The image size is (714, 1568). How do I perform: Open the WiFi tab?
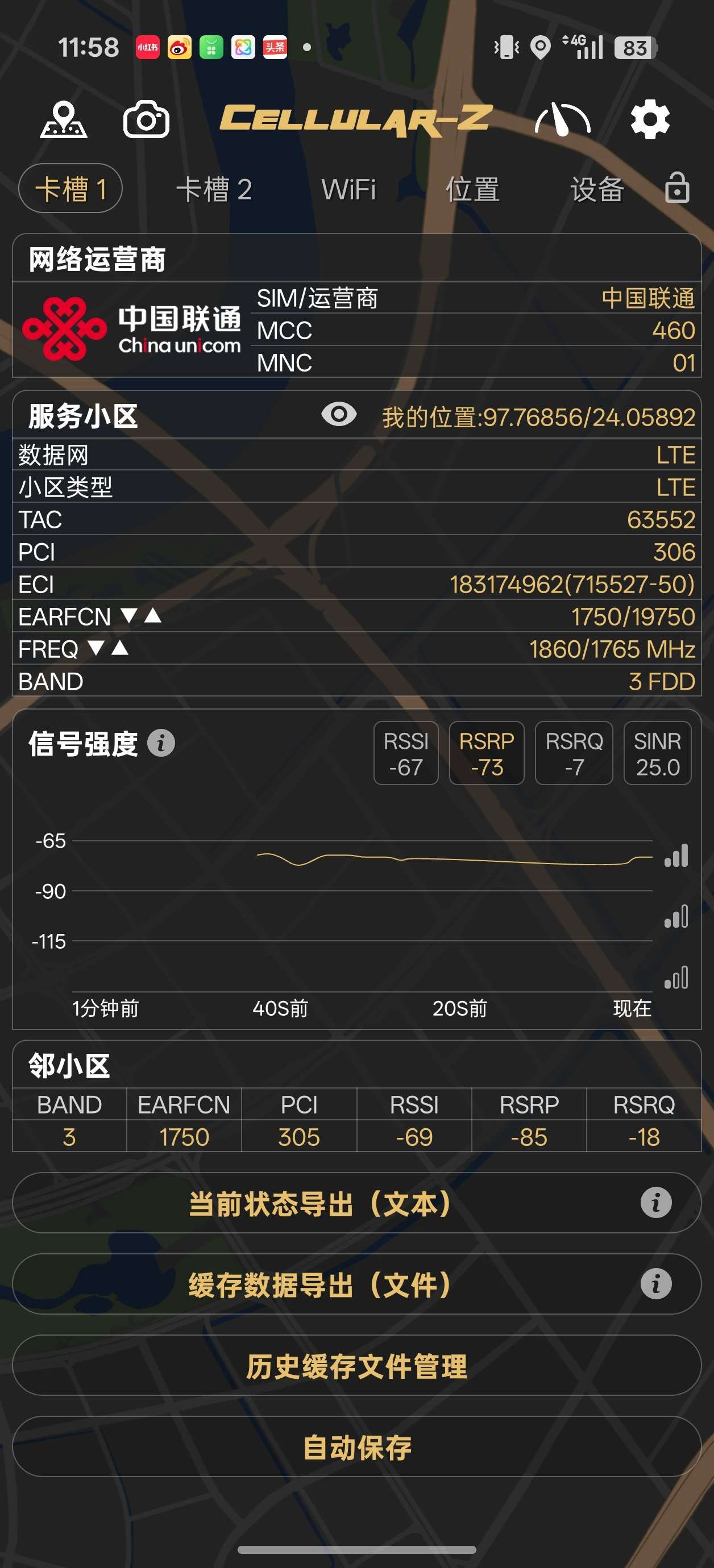(x=350, y=189)
